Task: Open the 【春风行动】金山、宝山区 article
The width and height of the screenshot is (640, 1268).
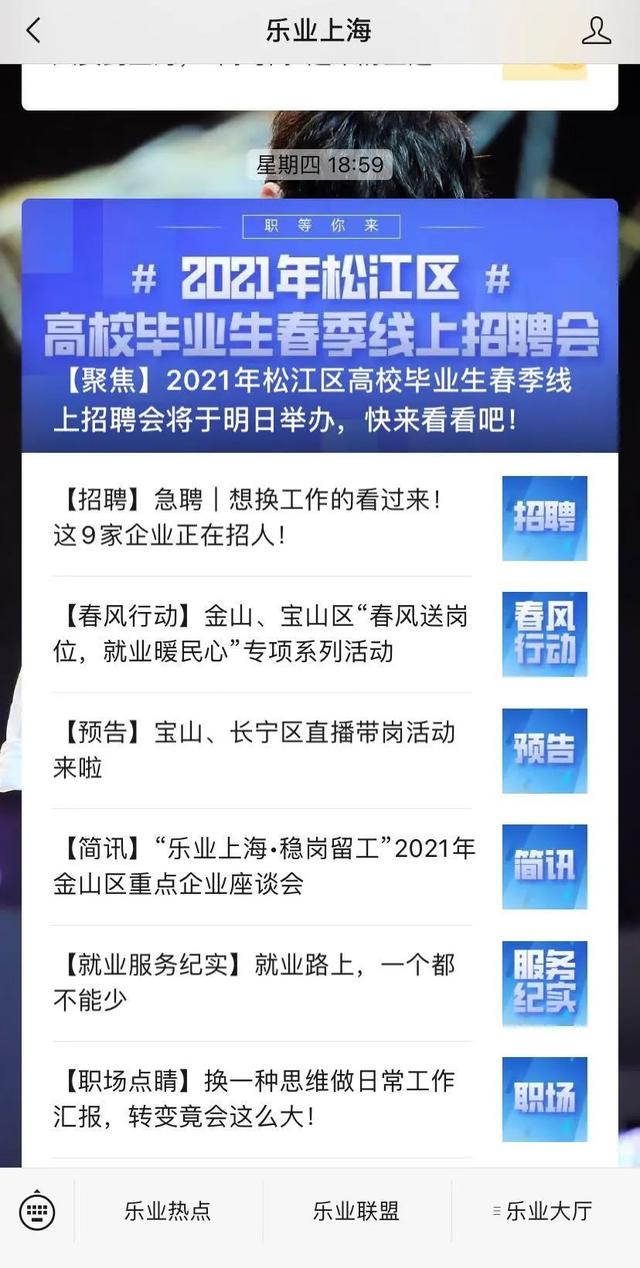Action: tap(320, 634)
